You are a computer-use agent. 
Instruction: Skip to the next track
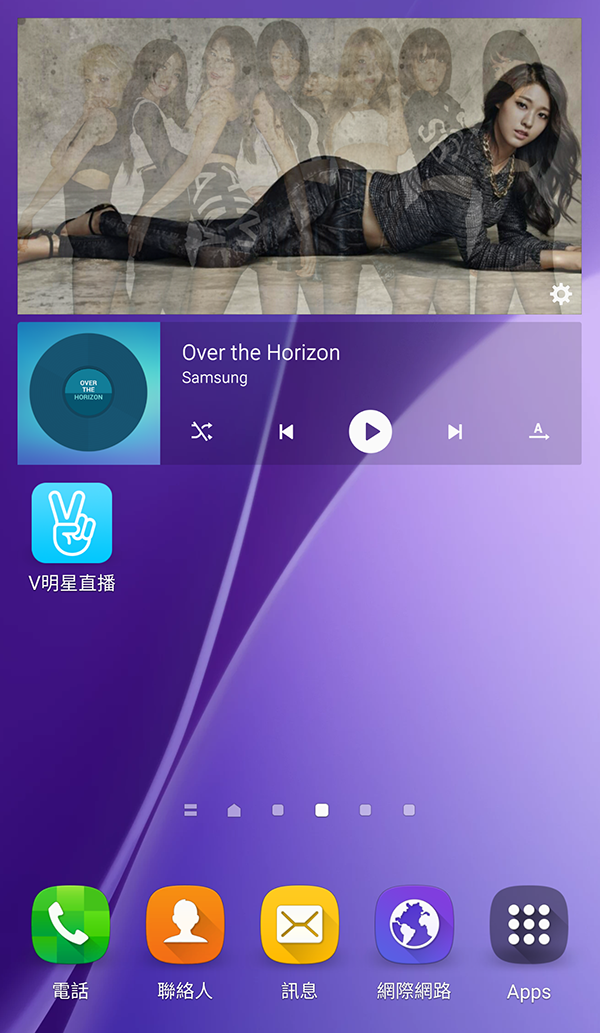click(455, 432)
